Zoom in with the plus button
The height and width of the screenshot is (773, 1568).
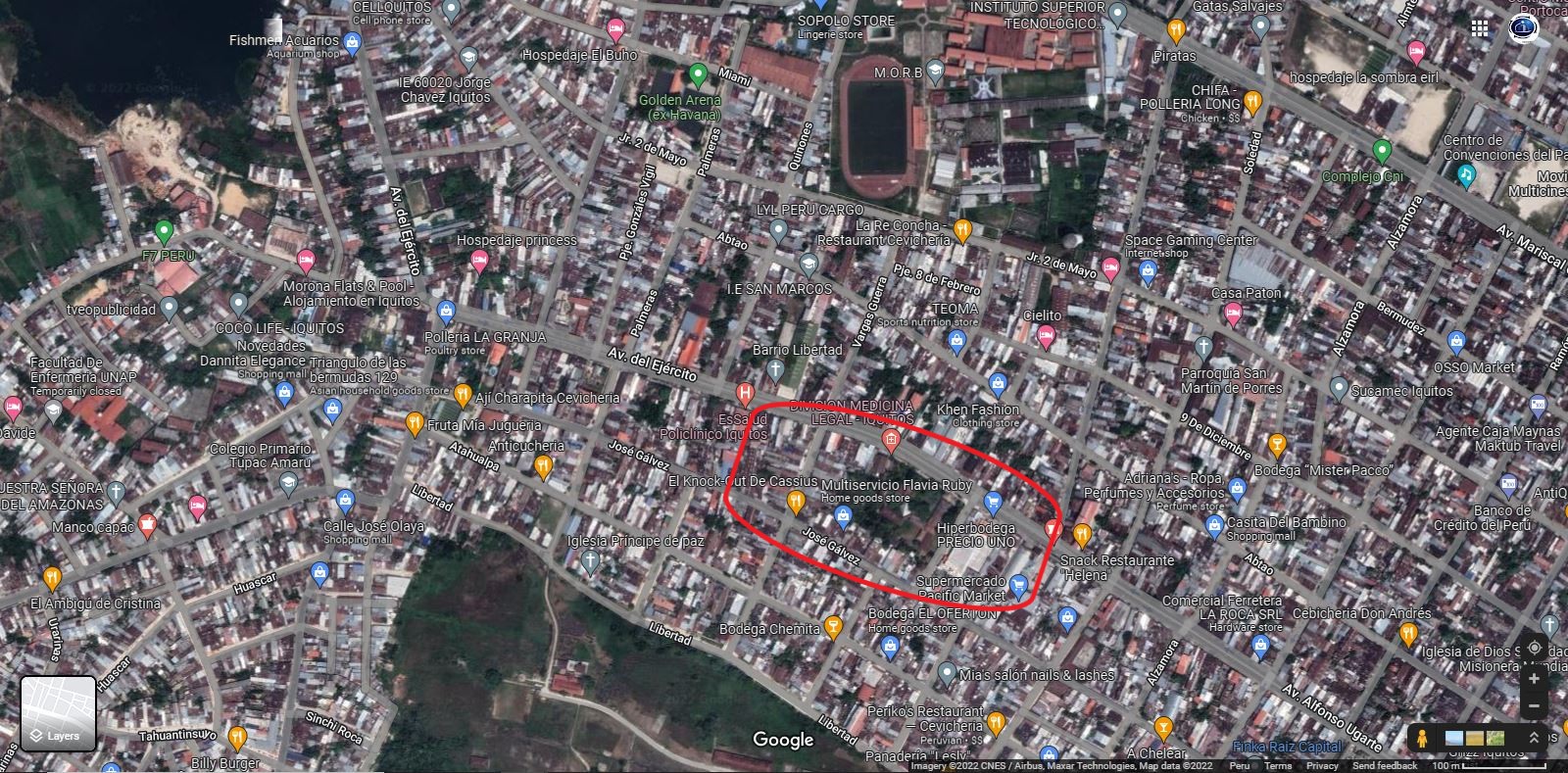coord(1534,678)
